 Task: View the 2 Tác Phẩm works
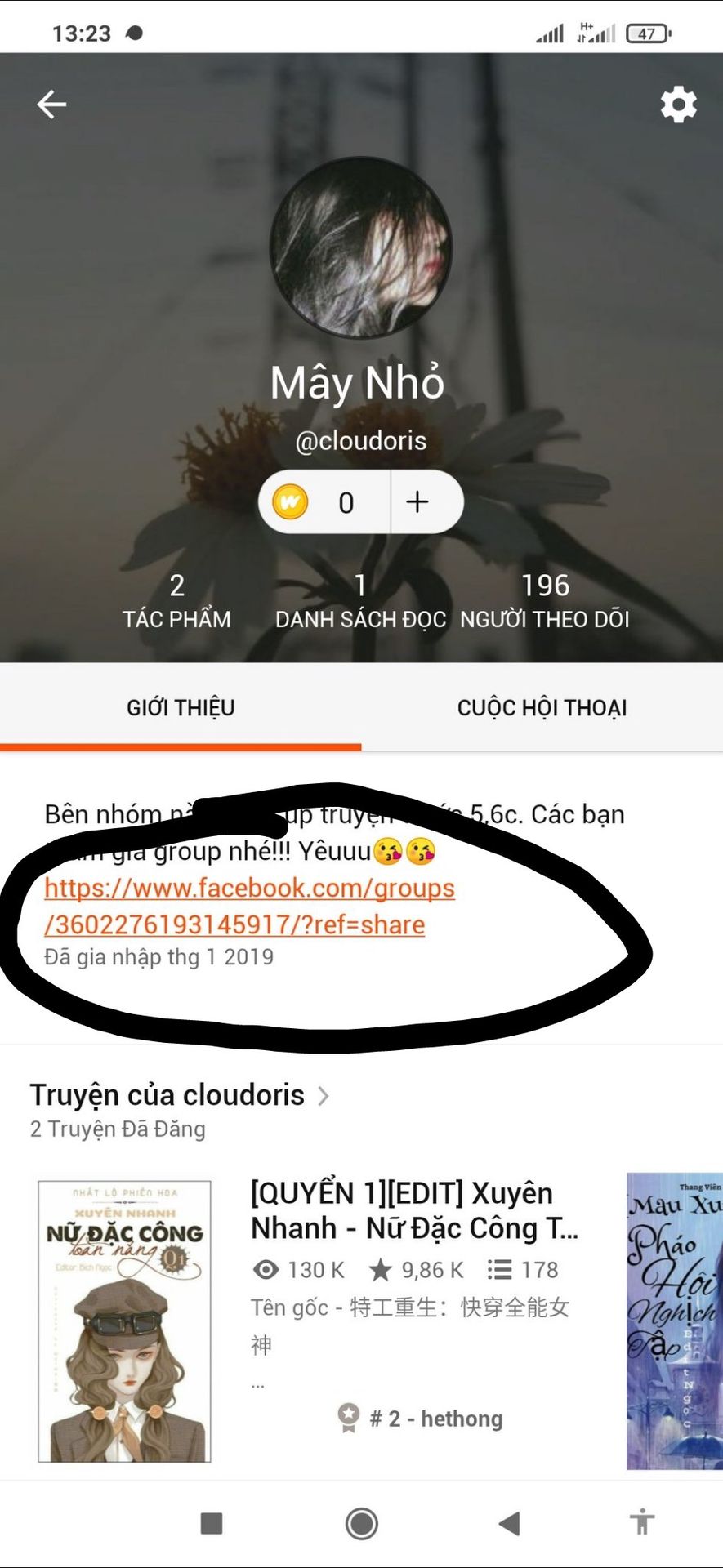coord(176,600)
